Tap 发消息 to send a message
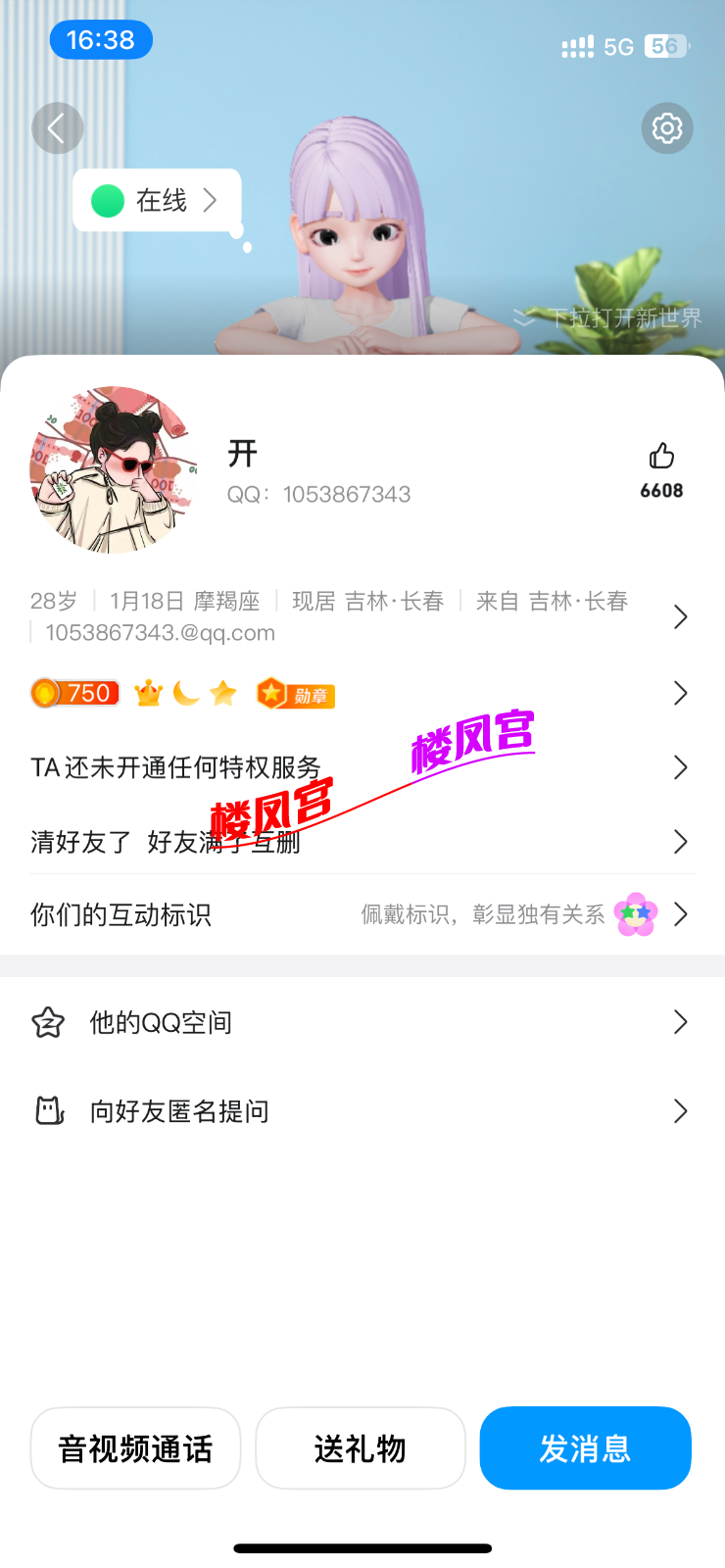The width and height of the screenshot is (725, 1568). pyautogui.click(x=585, y=1448)
